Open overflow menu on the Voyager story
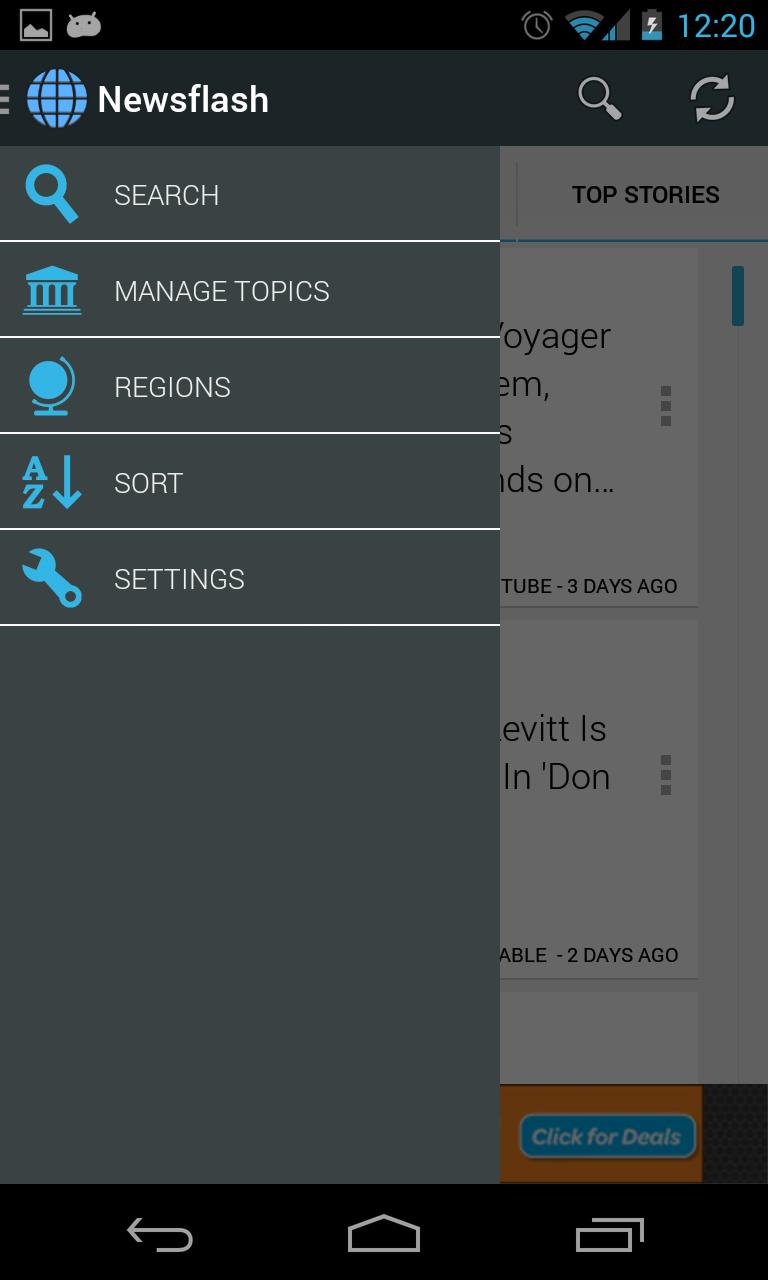The width and height of the screenshot is (768, 1280). coord(666,406)
